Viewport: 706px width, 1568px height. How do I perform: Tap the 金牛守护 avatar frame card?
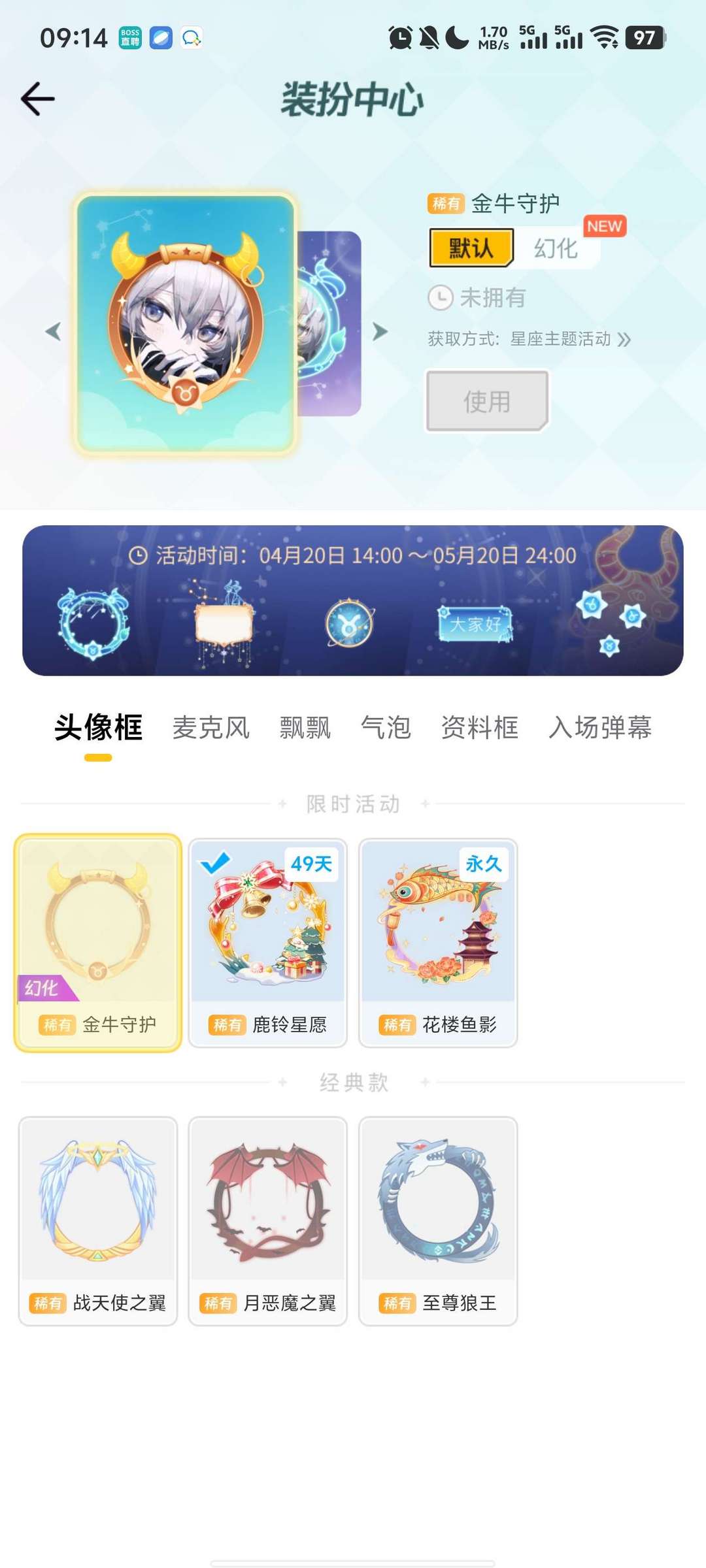point(98,943)
